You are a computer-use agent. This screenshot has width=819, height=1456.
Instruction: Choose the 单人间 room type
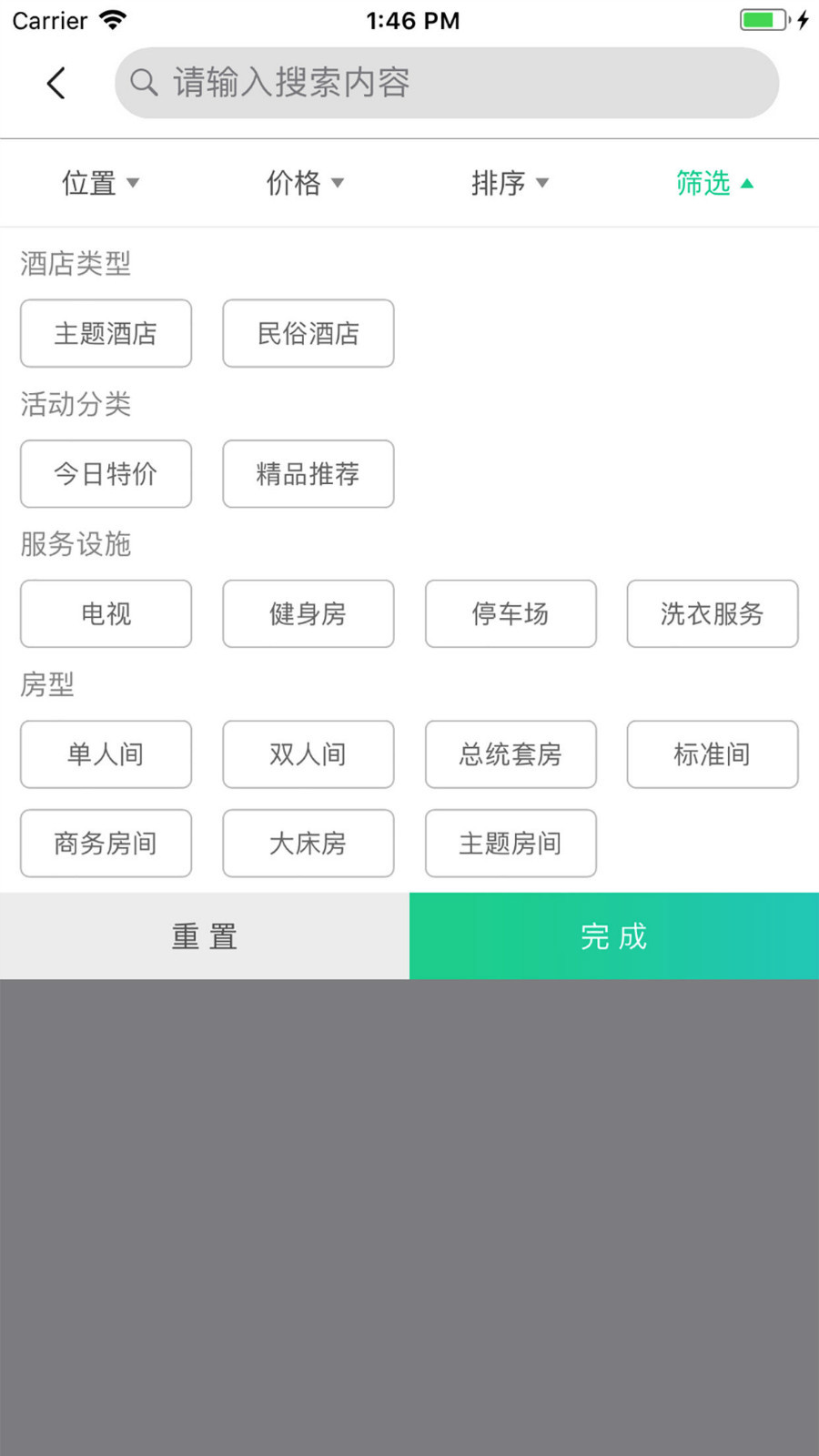(106, 753)
